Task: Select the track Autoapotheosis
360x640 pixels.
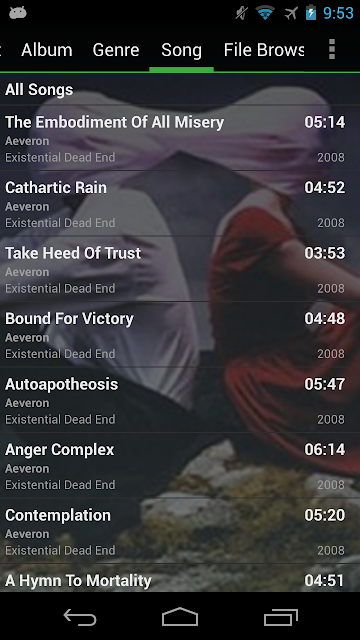Action: pyautogui.click(x=180, y=400)
